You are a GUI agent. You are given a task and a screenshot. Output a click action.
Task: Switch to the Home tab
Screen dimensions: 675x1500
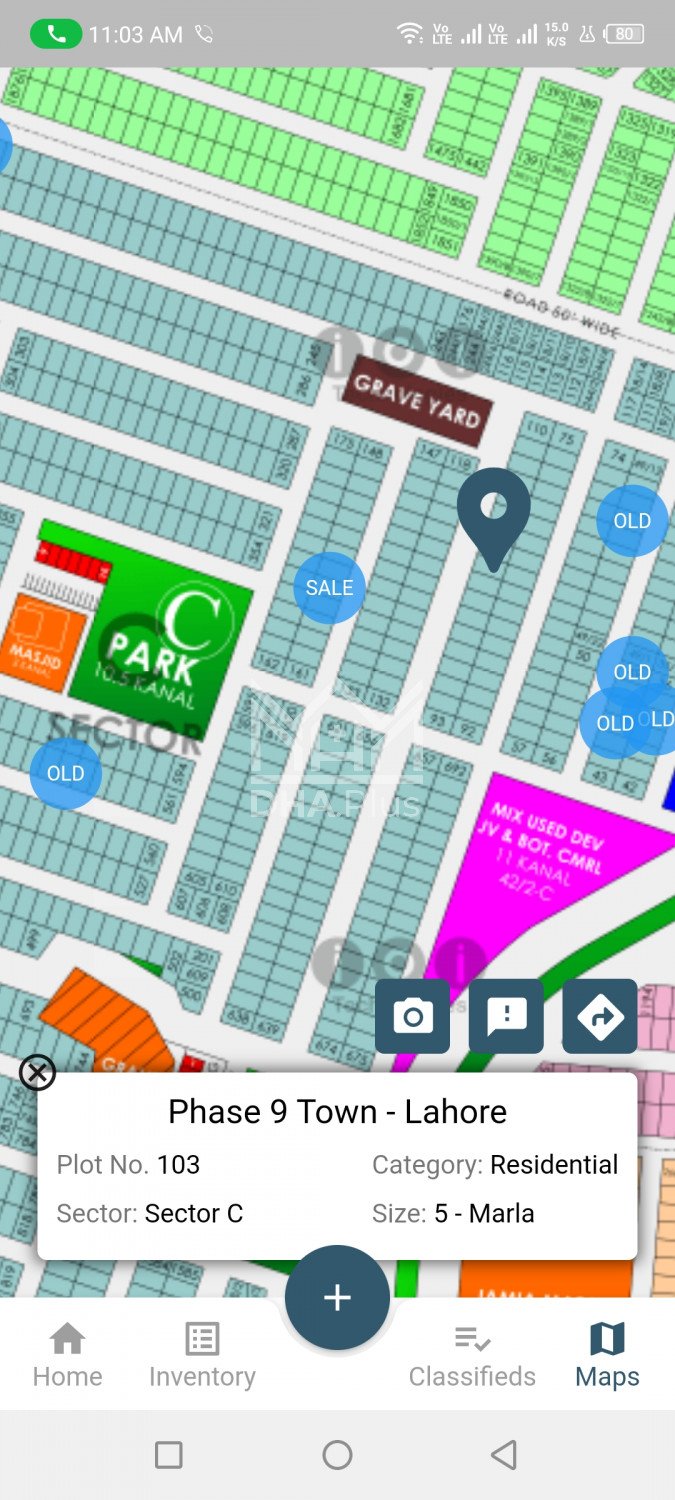coord(67,1355)
